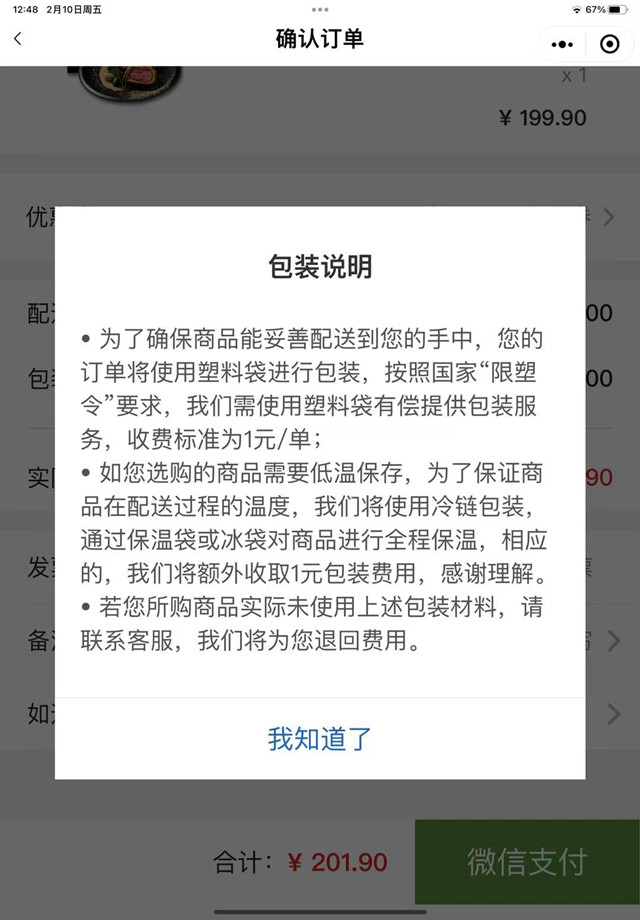640x920 pixels.
Task: Close the mini program
Action: (x=609, y=44)
